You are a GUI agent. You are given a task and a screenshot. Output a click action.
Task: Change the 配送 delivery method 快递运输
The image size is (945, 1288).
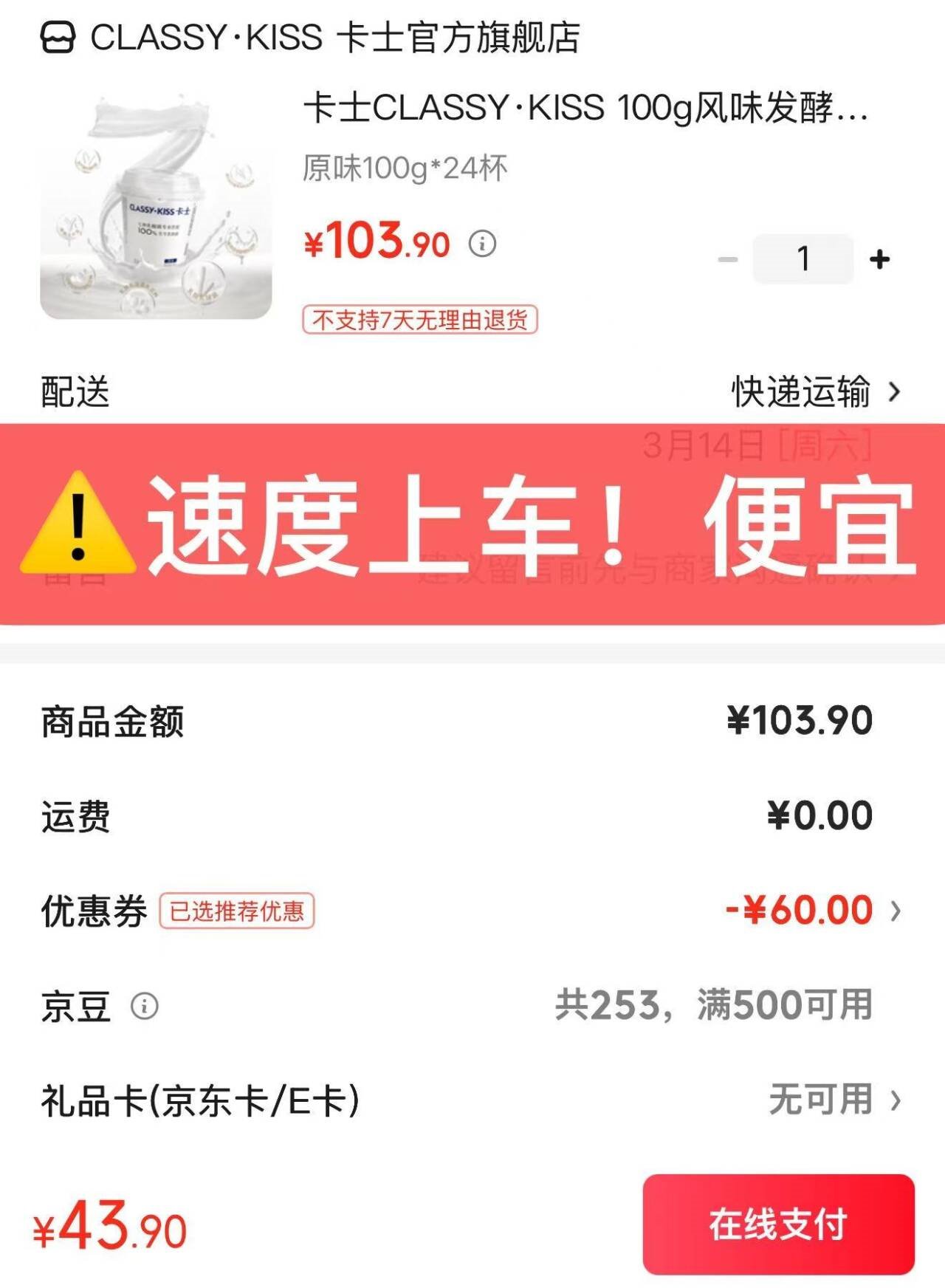point(815,391)
